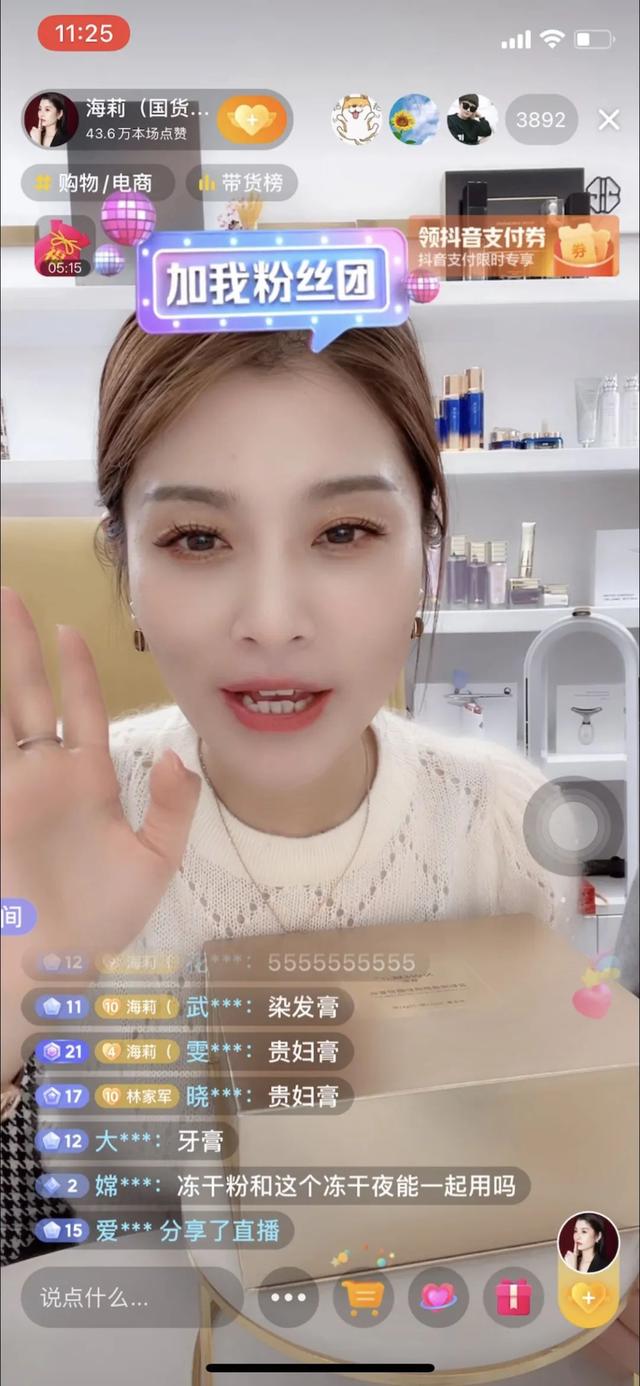Open the 带货榜 ranking chip
Image resolution: width=640 pixels, height=1386 pixels.
(x=241, y=183)
